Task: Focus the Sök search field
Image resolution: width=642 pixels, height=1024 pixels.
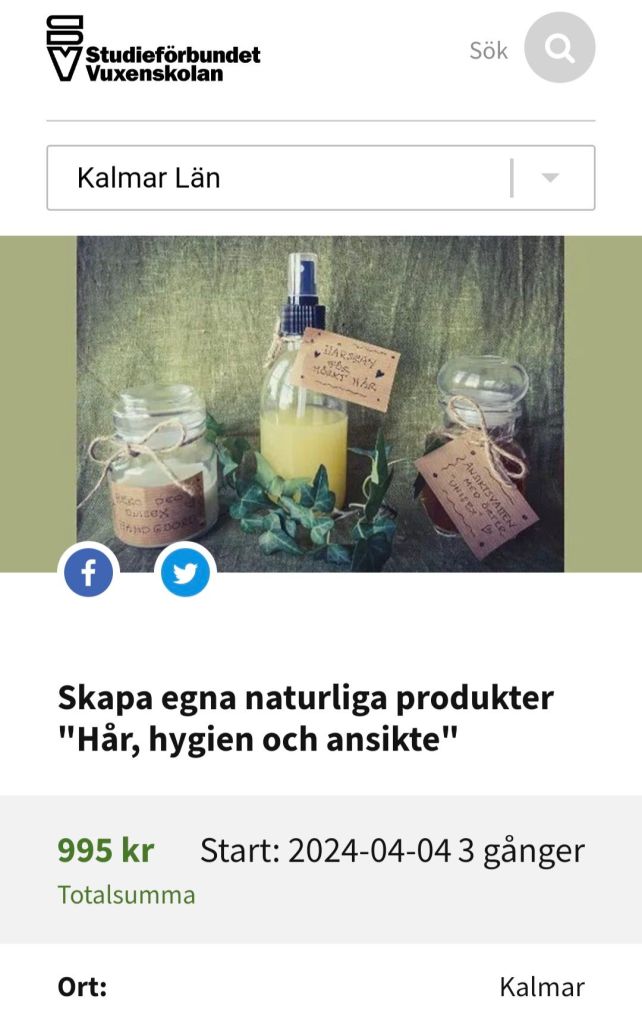Action: tap(488, 50)
